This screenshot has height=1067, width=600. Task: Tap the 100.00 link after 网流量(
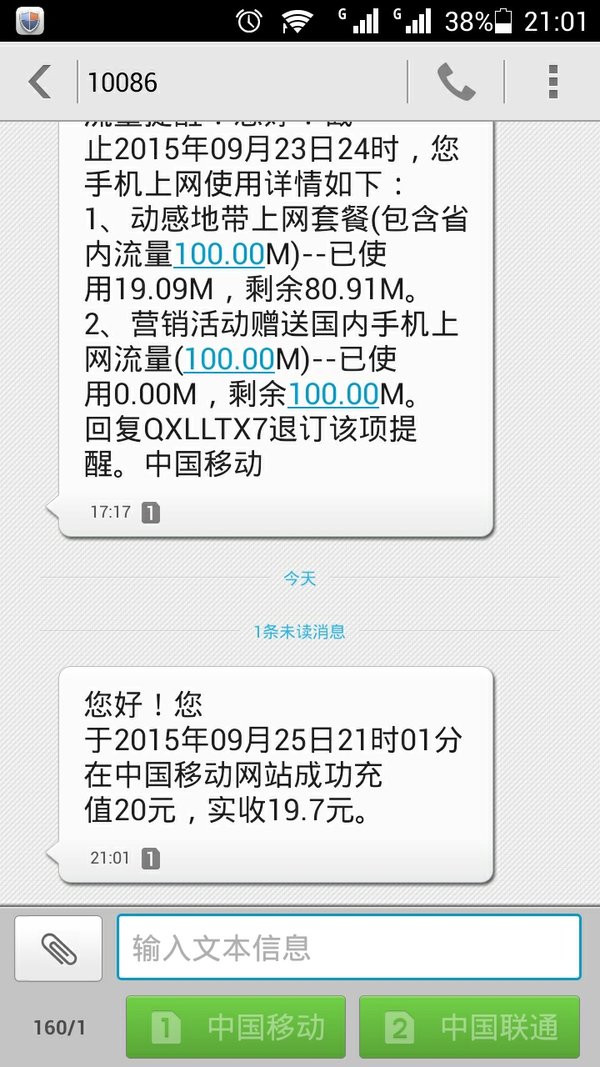(229, 359)
